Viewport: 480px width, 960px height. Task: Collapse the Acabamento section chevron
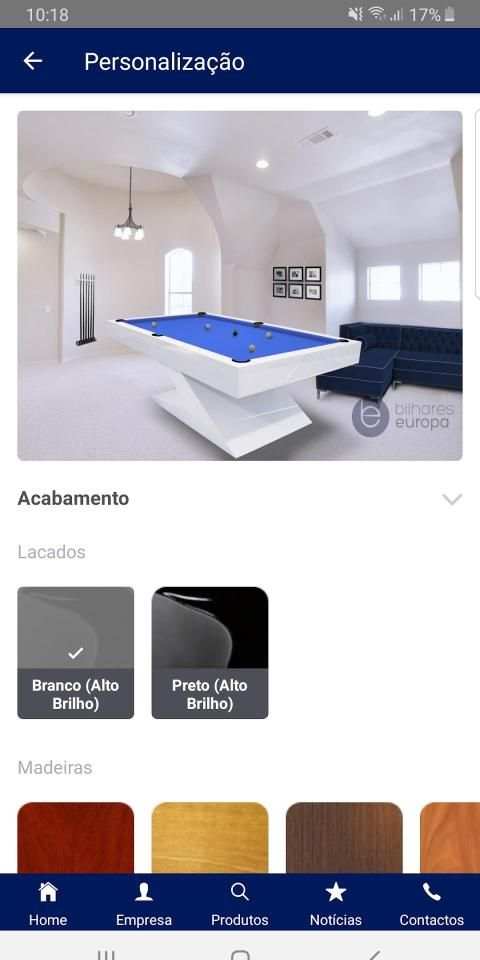(452, 499)
